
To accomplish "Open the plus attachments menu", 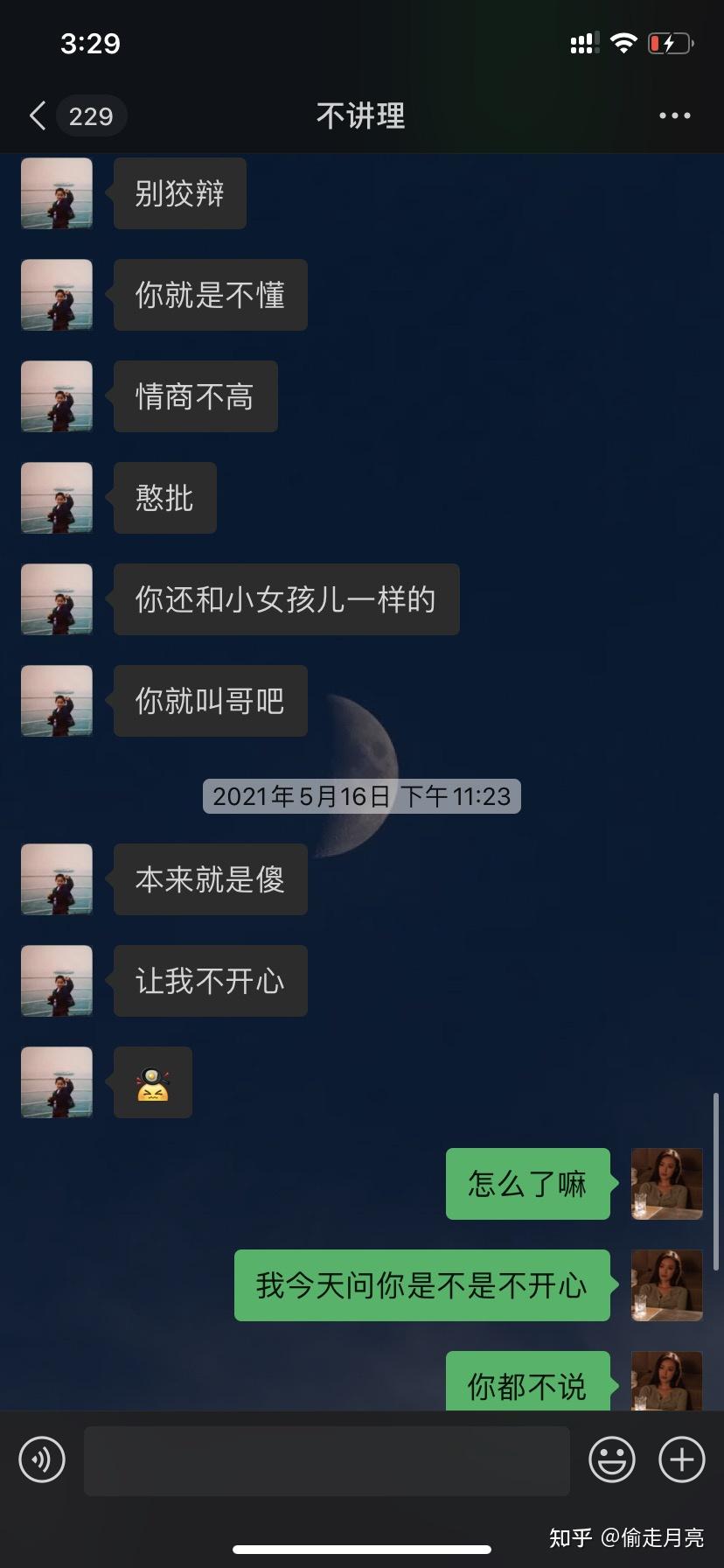I will 681,1459.
